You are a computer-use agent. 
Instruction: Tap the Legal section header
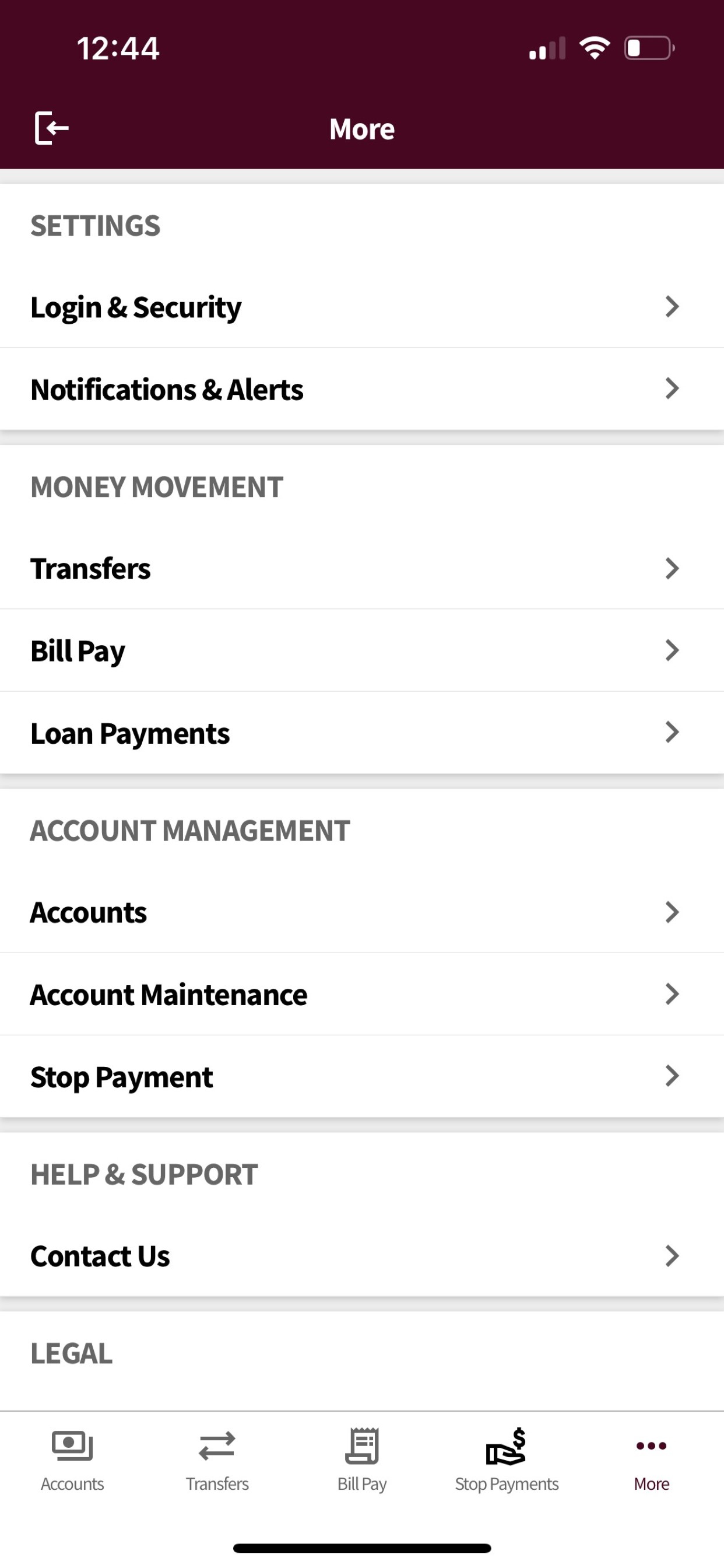tap(71, 1353)
